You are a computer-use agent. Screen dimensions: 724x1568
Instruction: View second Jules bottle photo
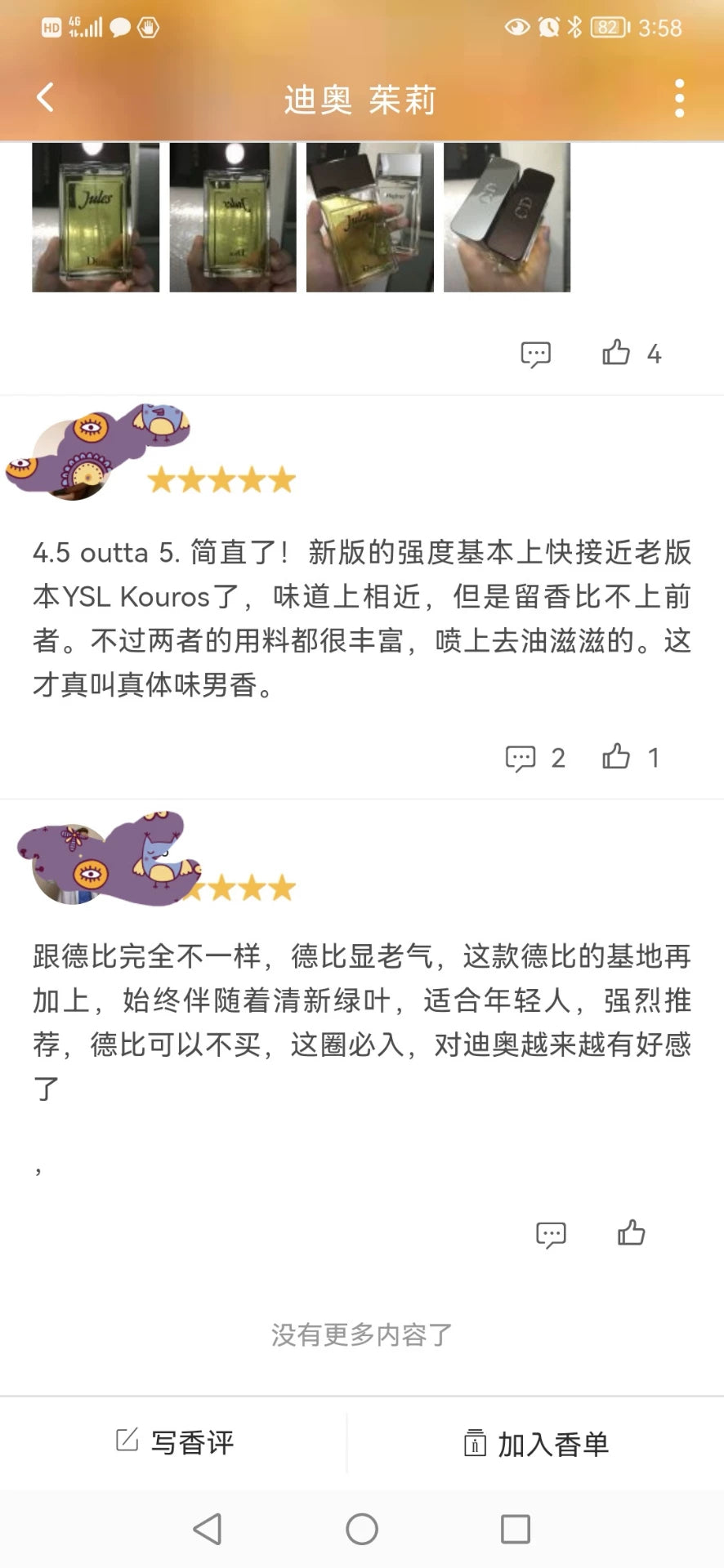(x=233, y=217)
